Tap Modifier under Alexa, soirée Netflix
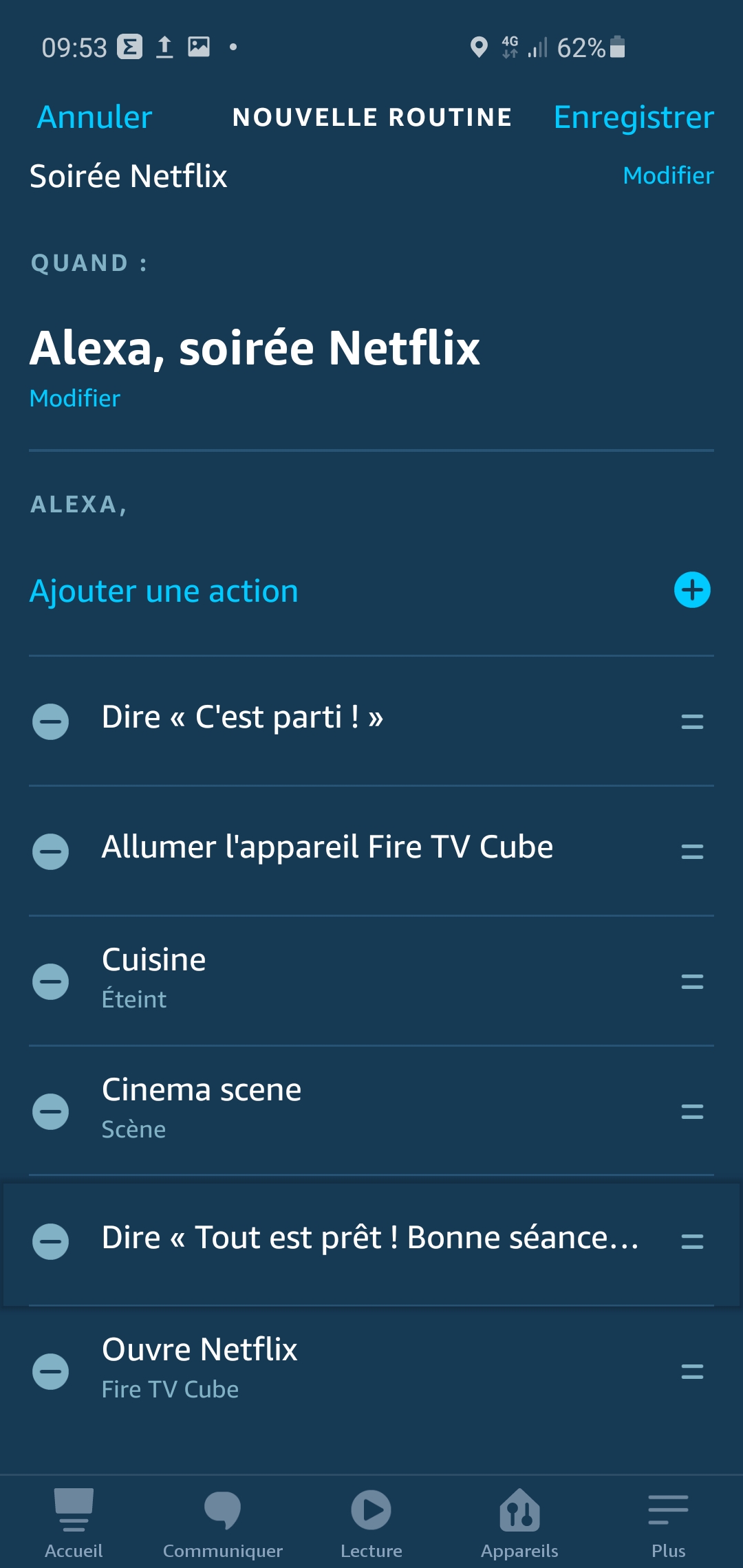The width and height of the screenshot is (743, 1568). pyautogui.click(x=75, y=398)
